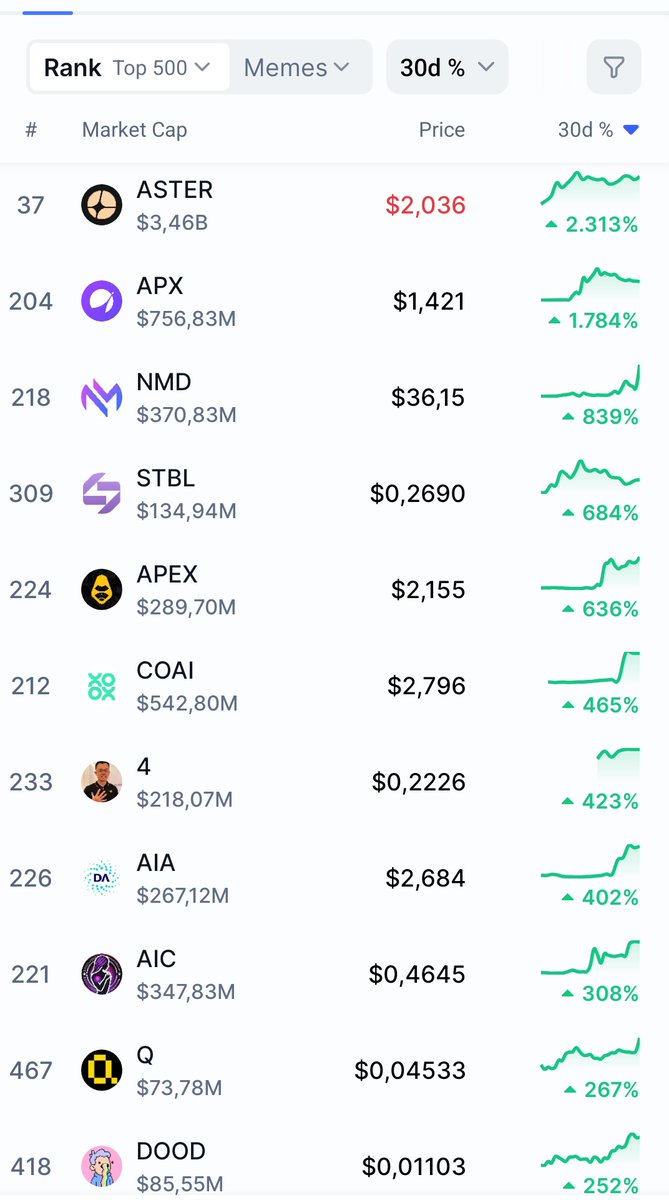
Task: Select the AIC row
Action: pyautogui.click(x=156, y=973)
